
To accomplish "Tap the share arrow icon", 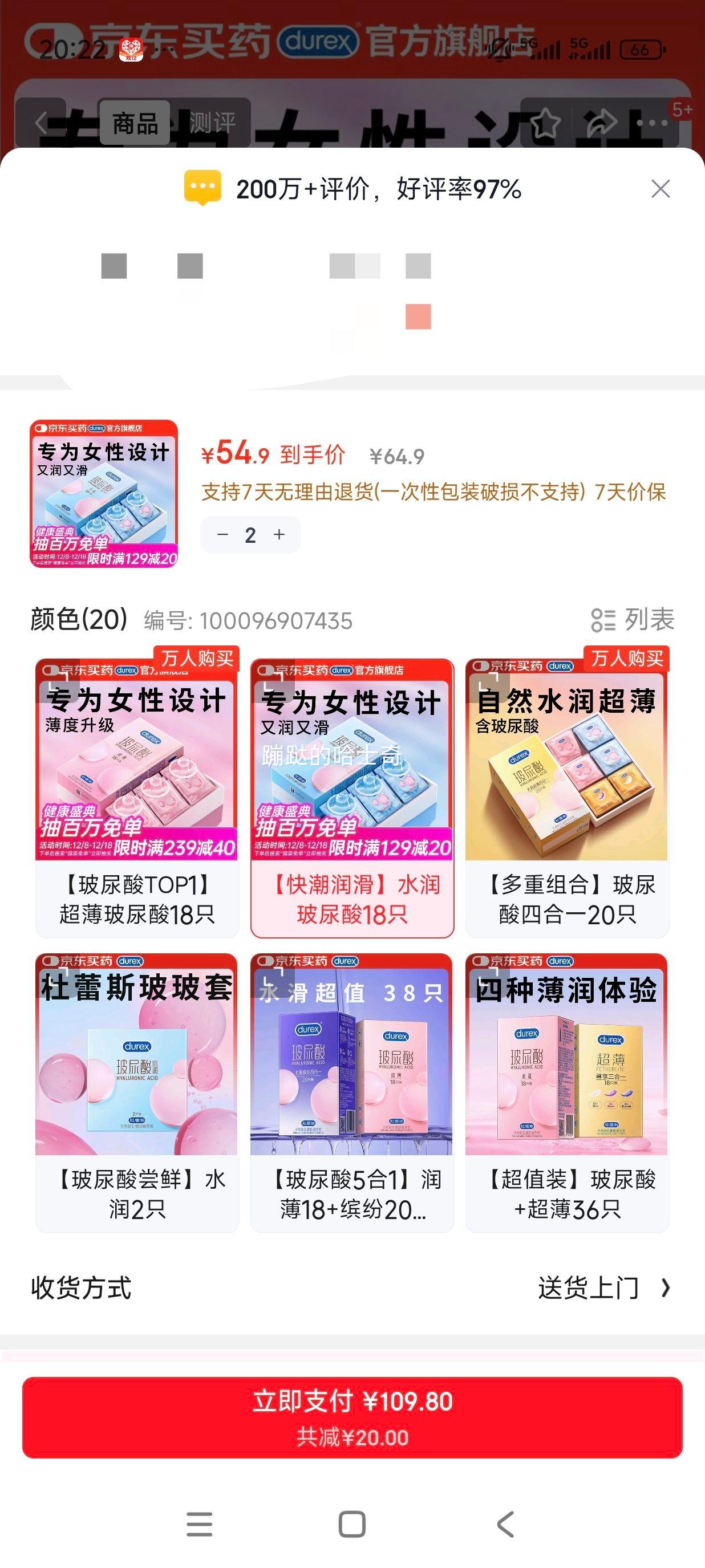I will click(x=599, y=124).
